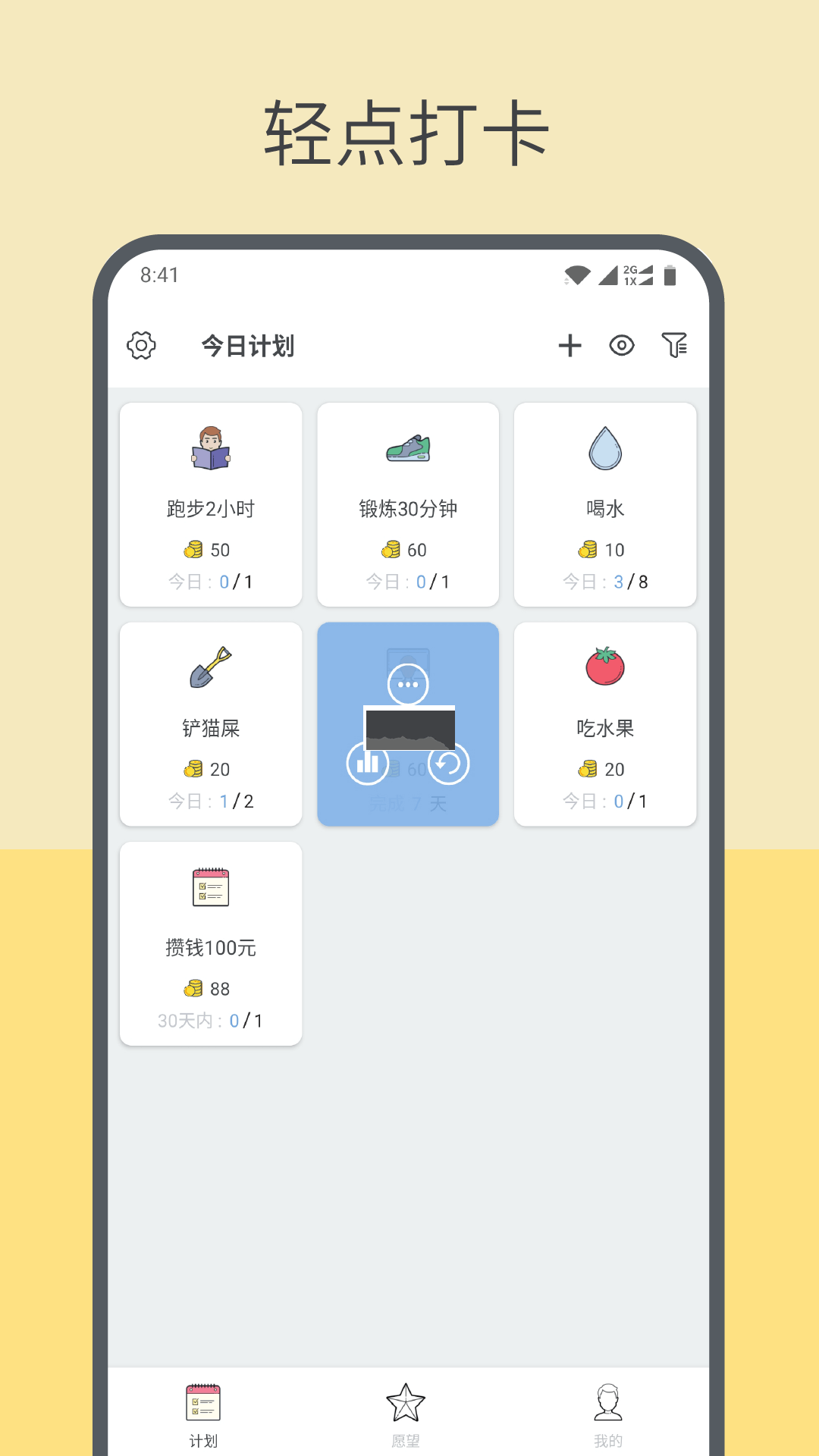
Task: Click the water drop icon on 喝水 card
Action: [x=605, y=448]
